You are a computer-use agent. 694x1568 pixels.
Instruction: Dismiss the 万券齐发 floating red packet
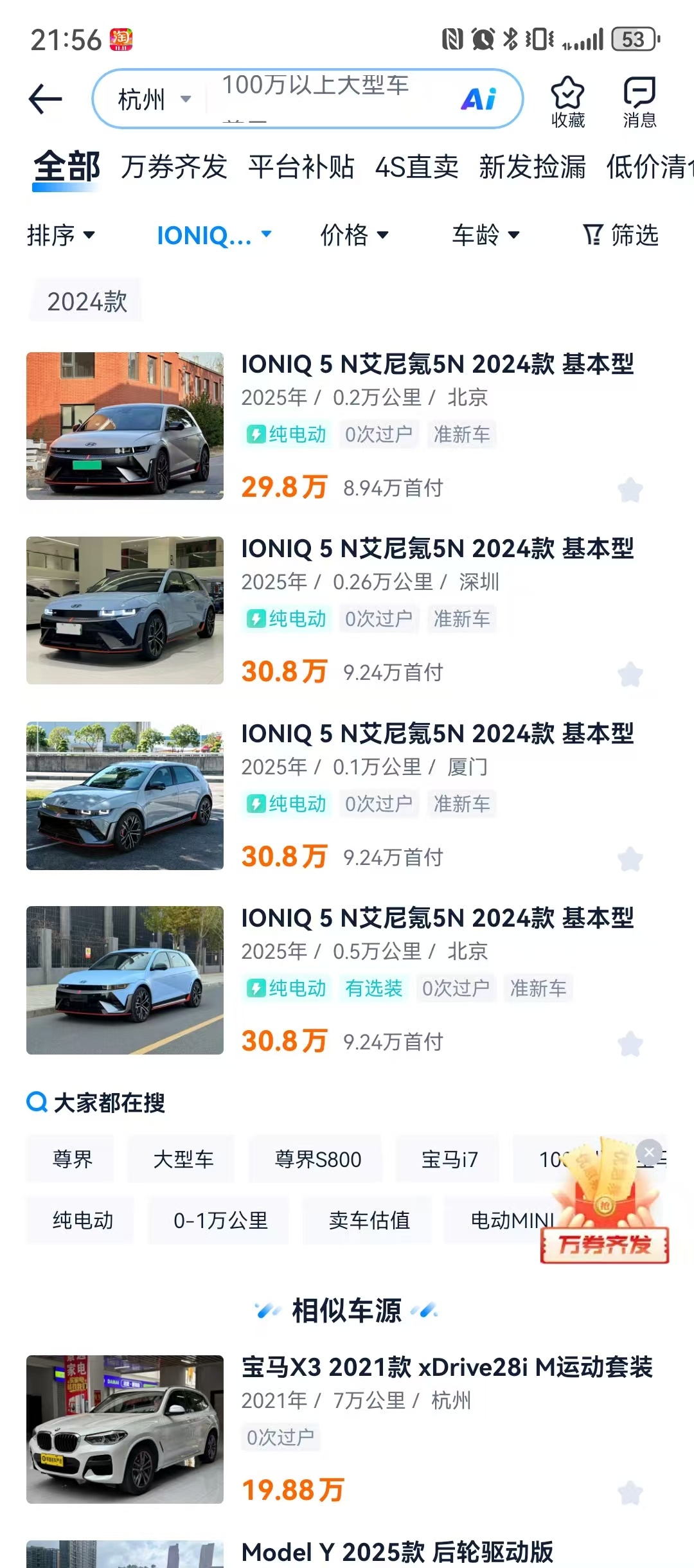pyautogui.click(x=649, y=1152)
